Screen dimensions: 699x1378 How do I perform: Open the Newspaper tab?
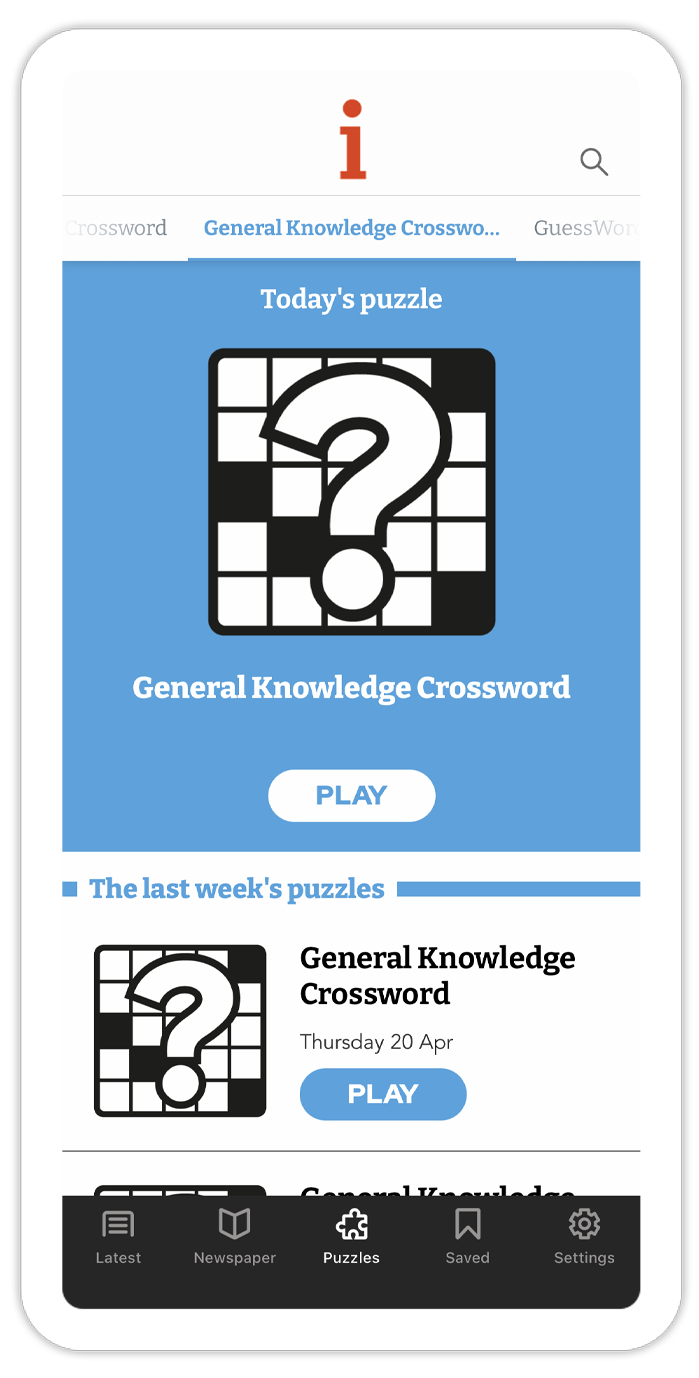234,1237
